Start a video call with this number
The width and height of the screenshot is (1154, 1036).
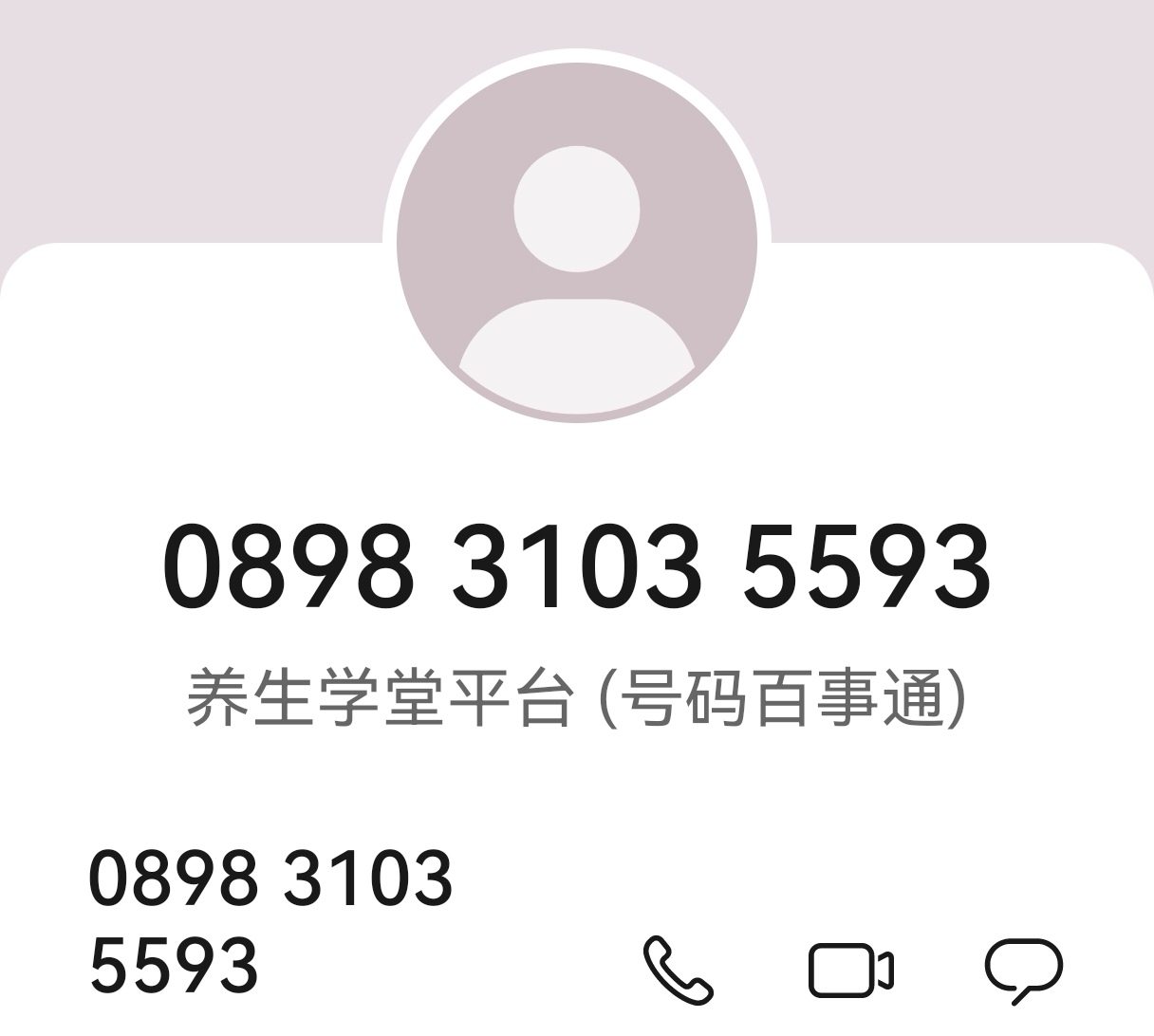click(850, 970)
